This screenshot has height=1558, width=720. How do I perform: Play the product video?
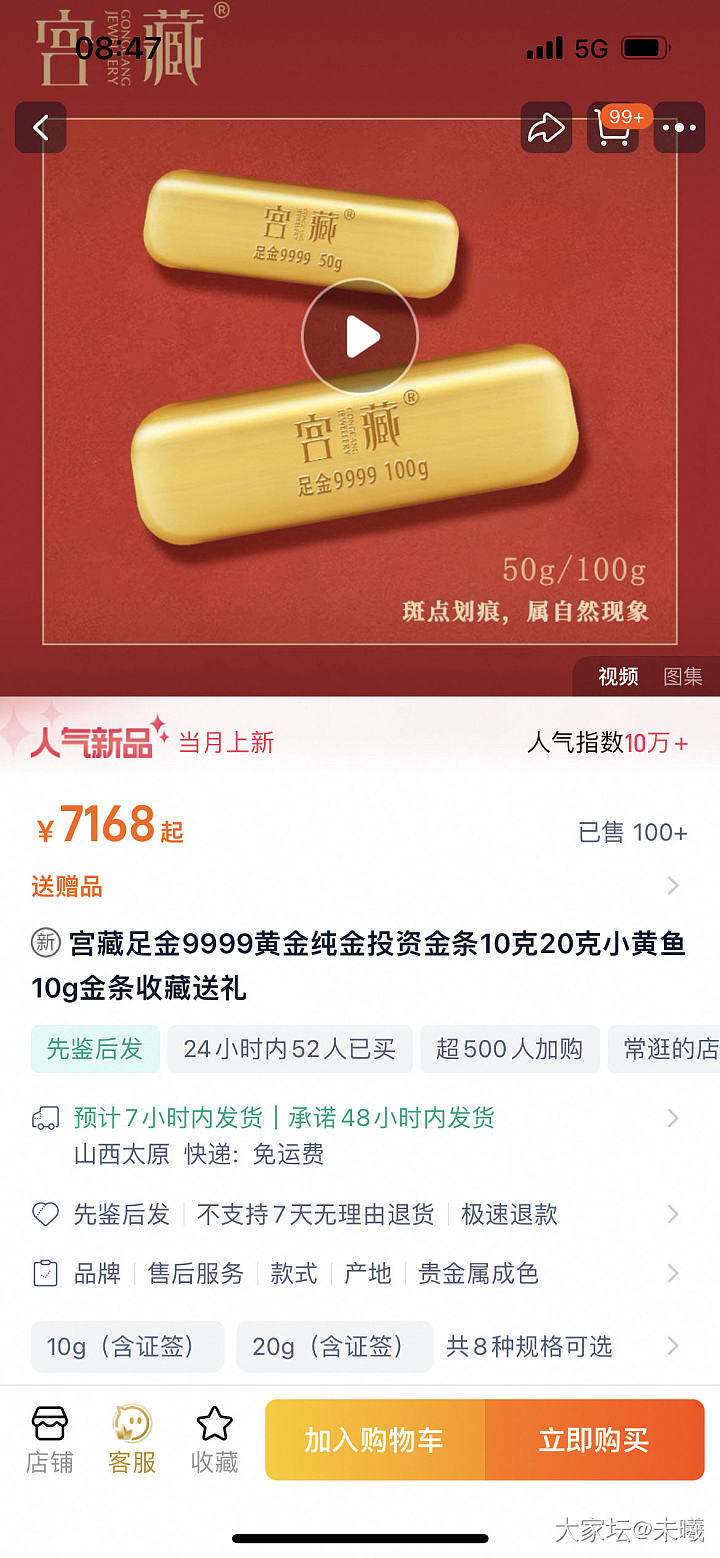coord(360,337)
